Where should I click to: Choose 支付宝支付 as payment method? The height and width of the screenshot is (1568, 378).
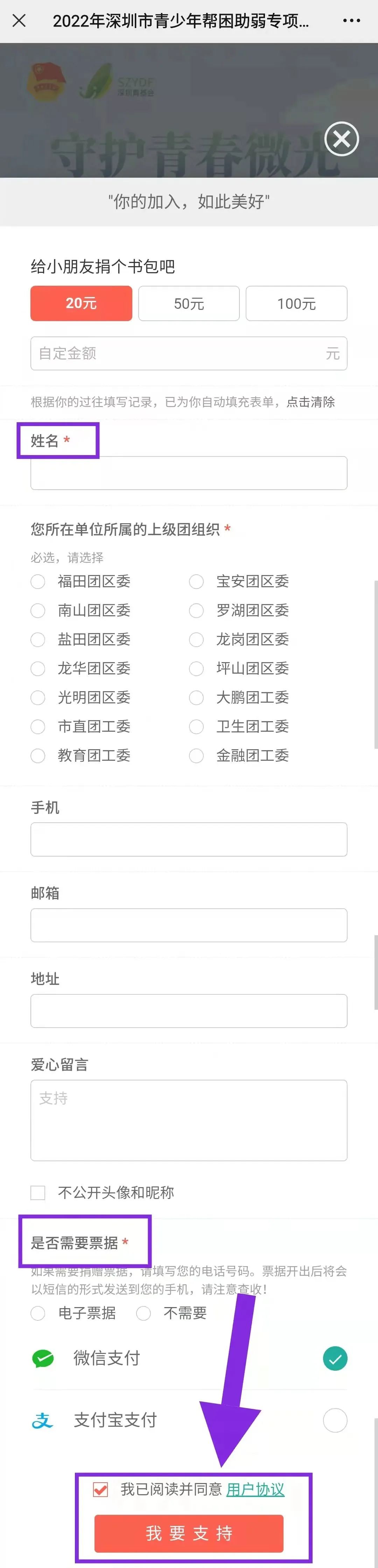tap(335, 1420)
